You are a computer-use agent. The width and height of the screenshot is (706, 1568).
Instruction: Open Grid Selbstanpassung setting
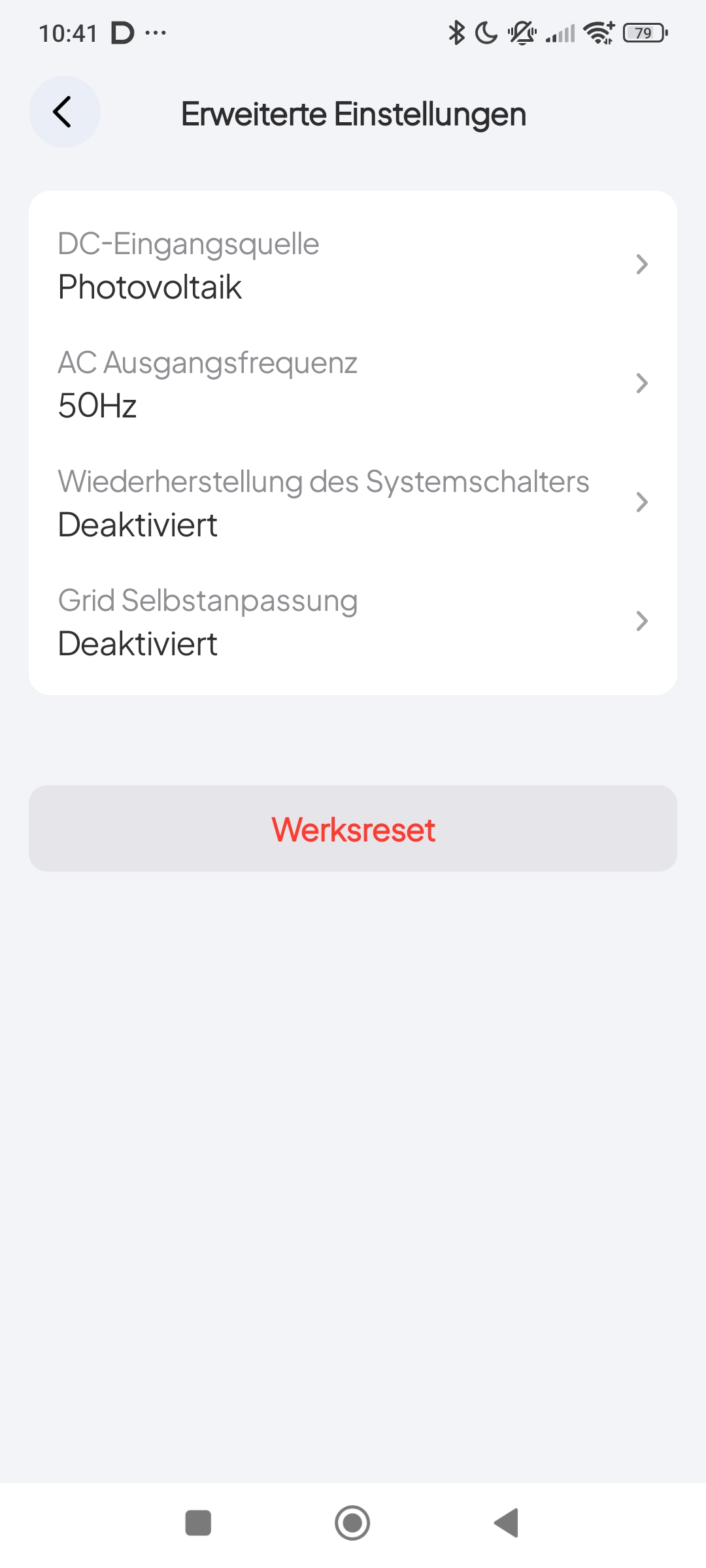(353, 621)
